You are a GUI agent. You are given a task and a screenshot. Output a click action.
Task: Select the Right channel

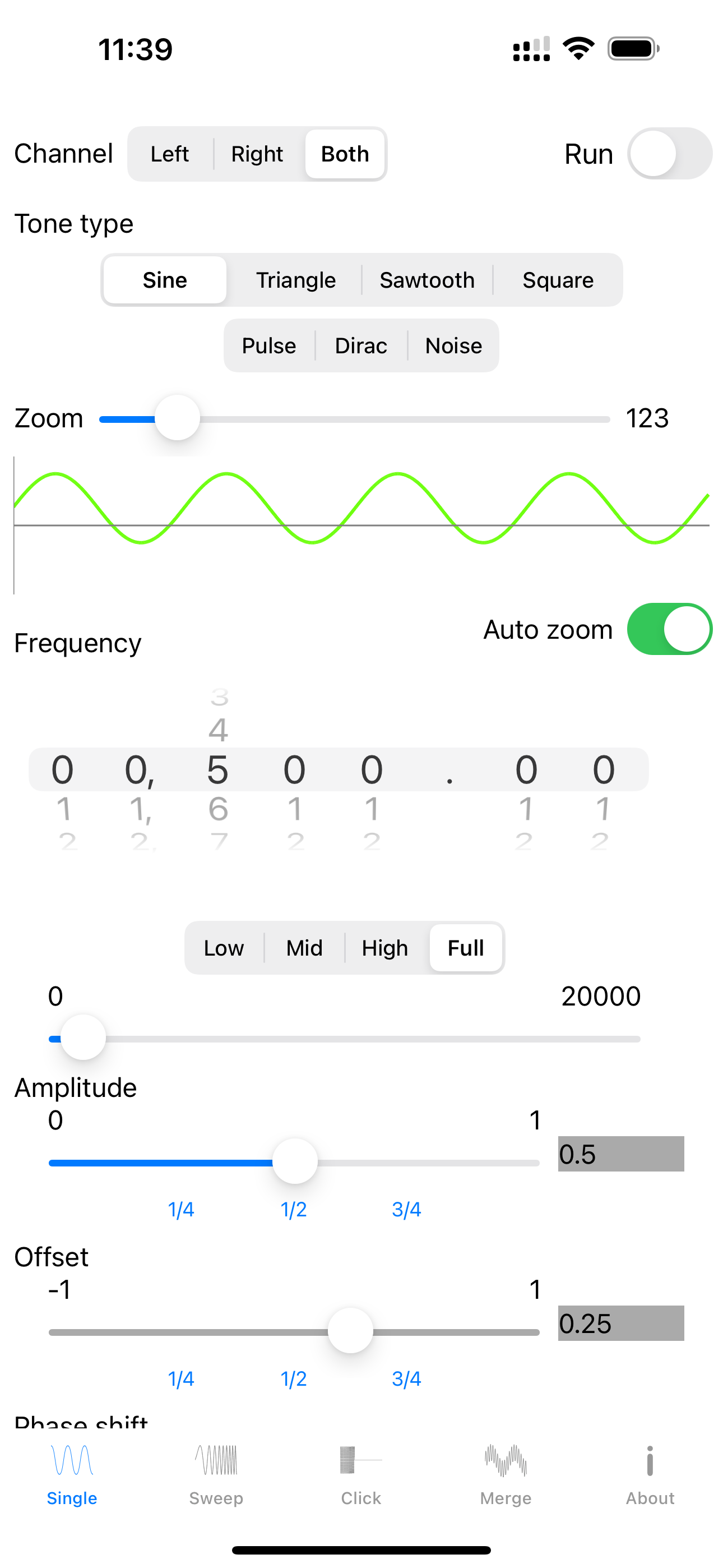257,154
